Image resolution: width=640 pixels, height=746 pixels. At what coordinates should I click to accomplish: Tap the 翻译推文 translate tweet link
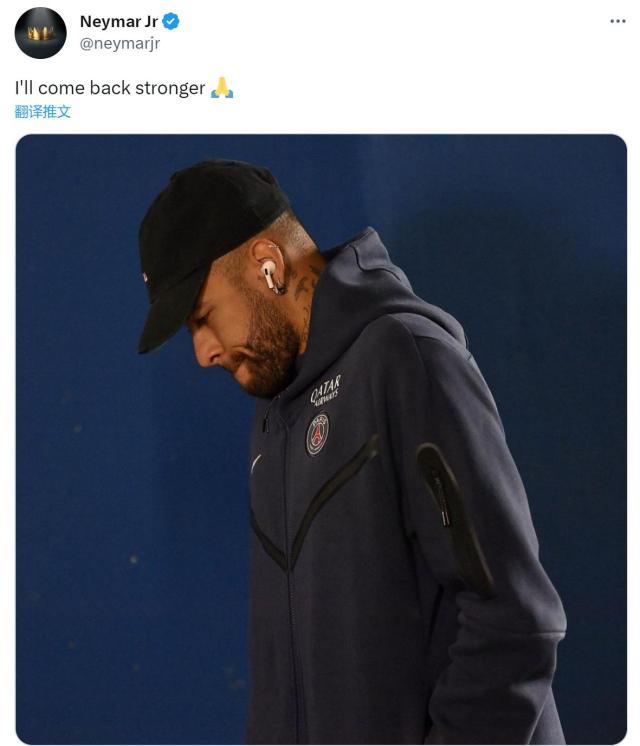pos(43,112)
